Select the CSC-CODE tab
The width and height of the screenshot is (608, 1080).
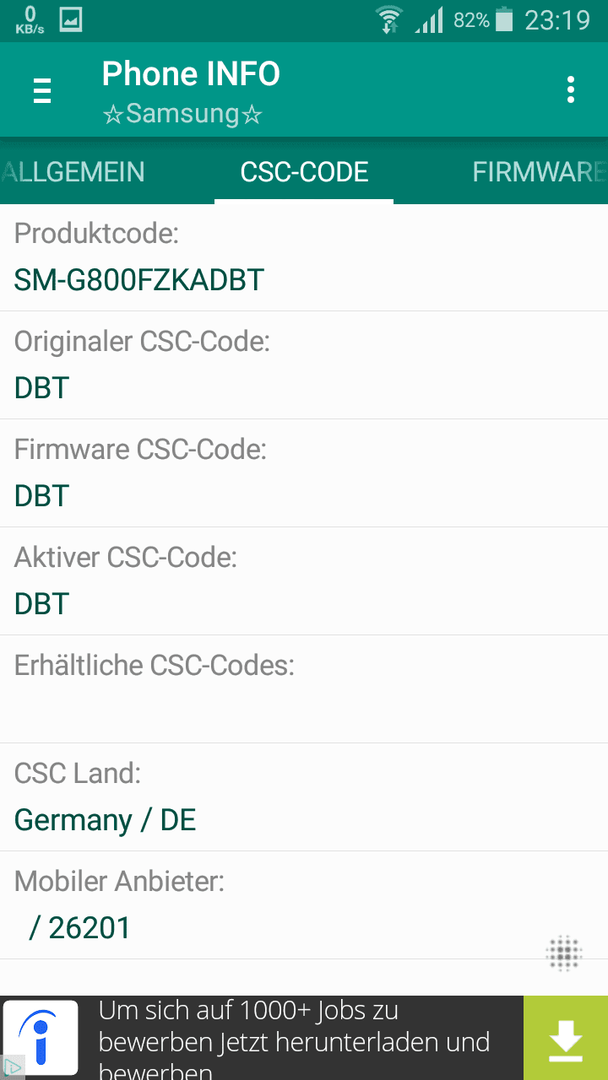(304, 172)
